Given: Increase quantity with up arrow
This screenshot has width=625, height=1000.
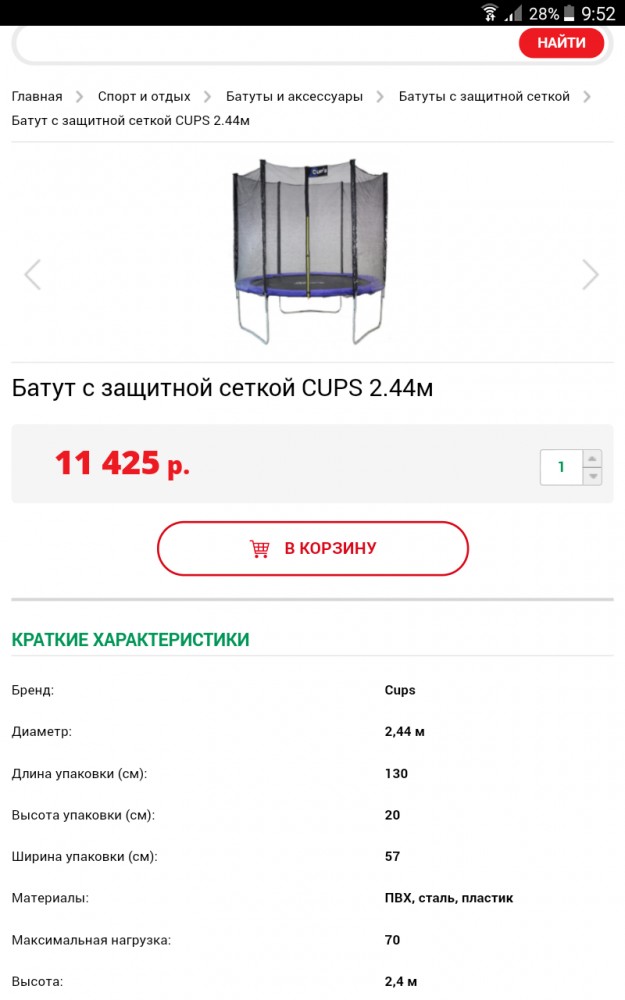Looking at the screenshot, I should (x=593, y=458).
